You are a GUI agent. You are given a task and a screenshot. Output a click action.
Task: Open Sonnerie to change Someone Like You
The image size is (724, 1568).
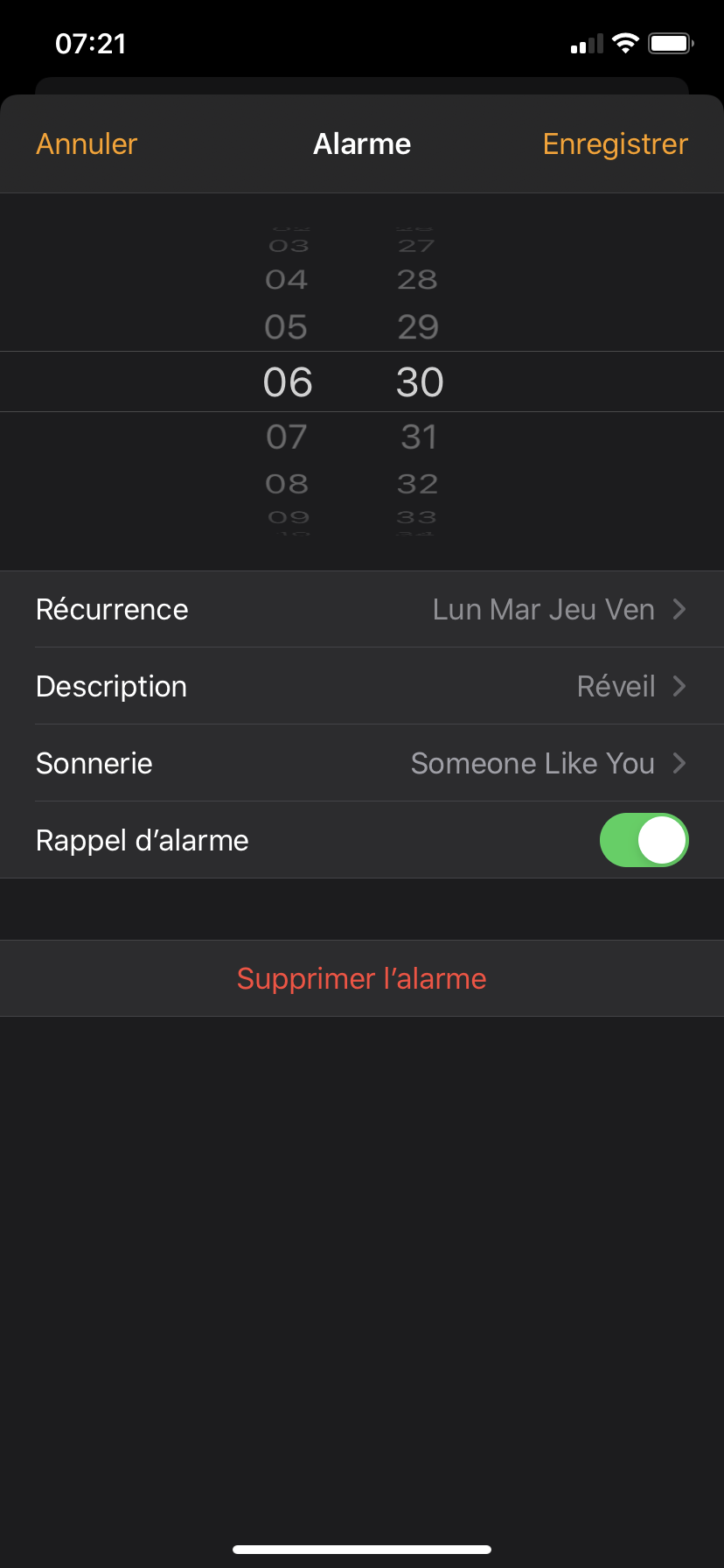(362, 764)
